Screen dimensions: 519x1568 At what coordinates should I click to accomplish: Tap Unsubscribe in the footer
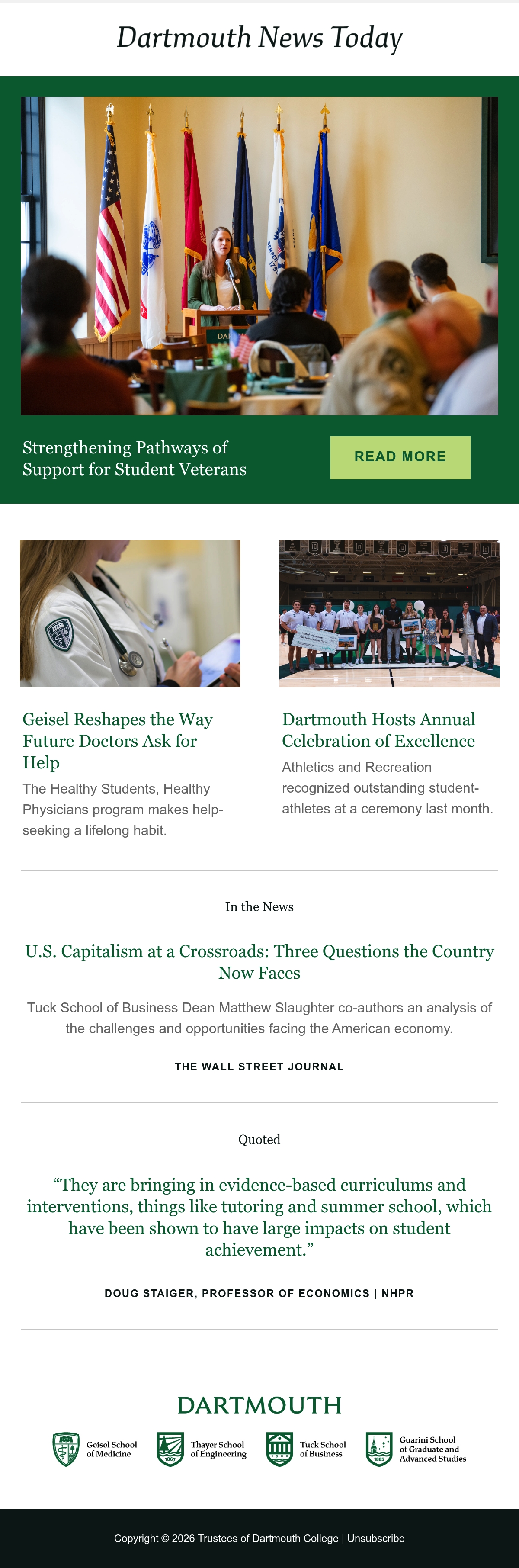click(376, 1538)
